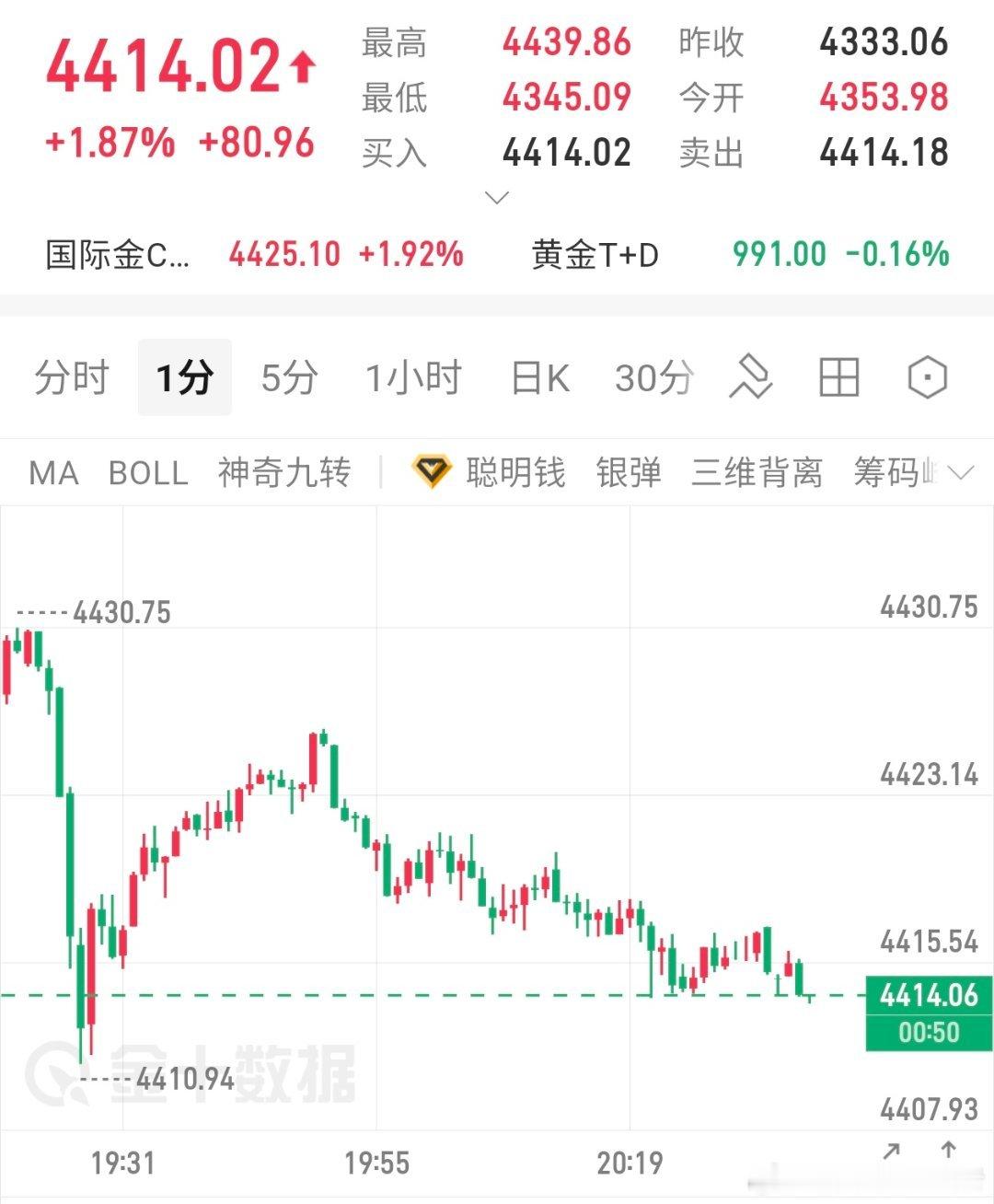Image resolution: width=994 pixels, height=1204 pixels.
Task: Toggle the BOLL indicator
Action: (148, 473)
